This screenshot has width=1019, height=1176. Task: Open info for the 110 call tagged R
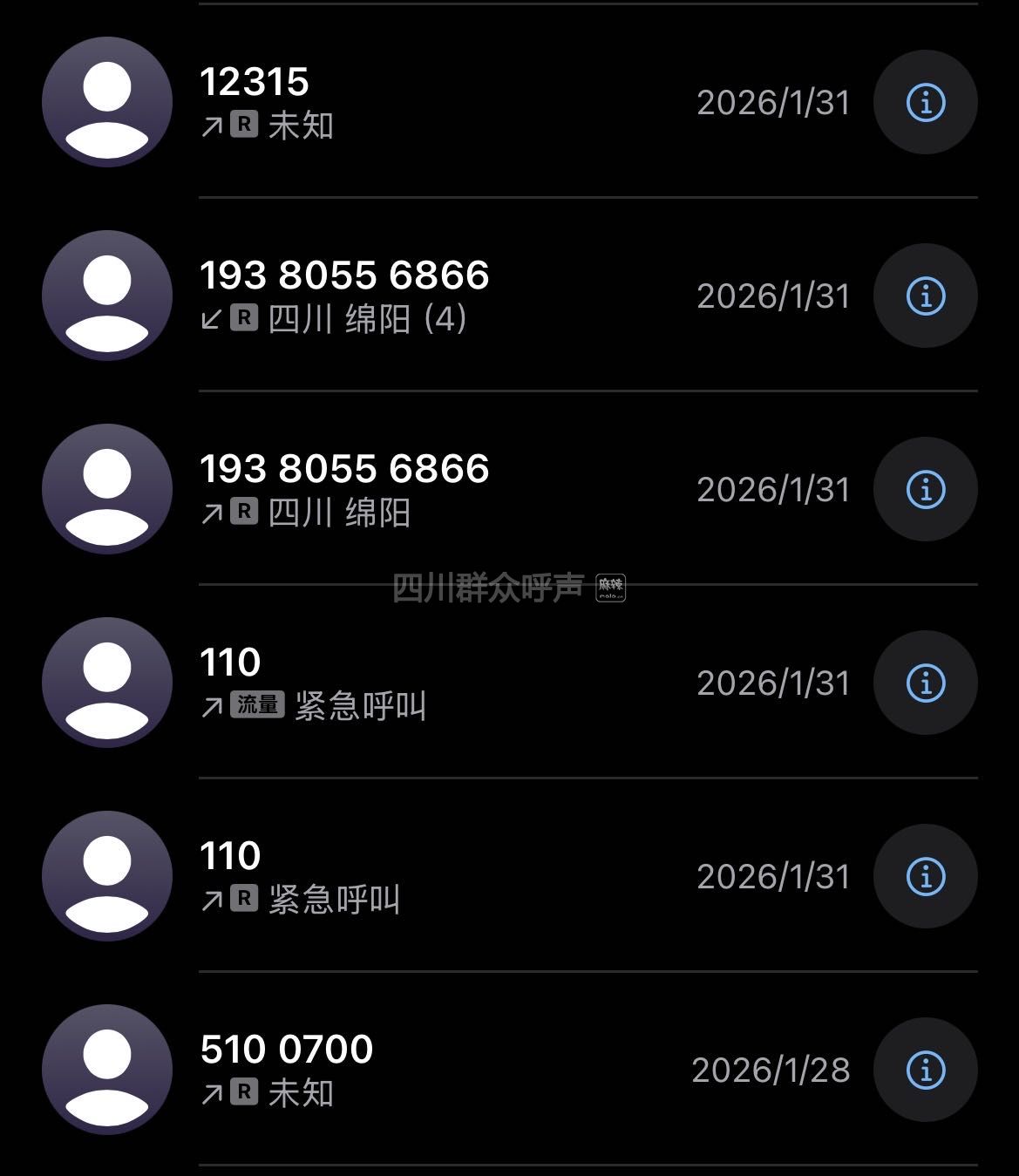coord(925,877)
